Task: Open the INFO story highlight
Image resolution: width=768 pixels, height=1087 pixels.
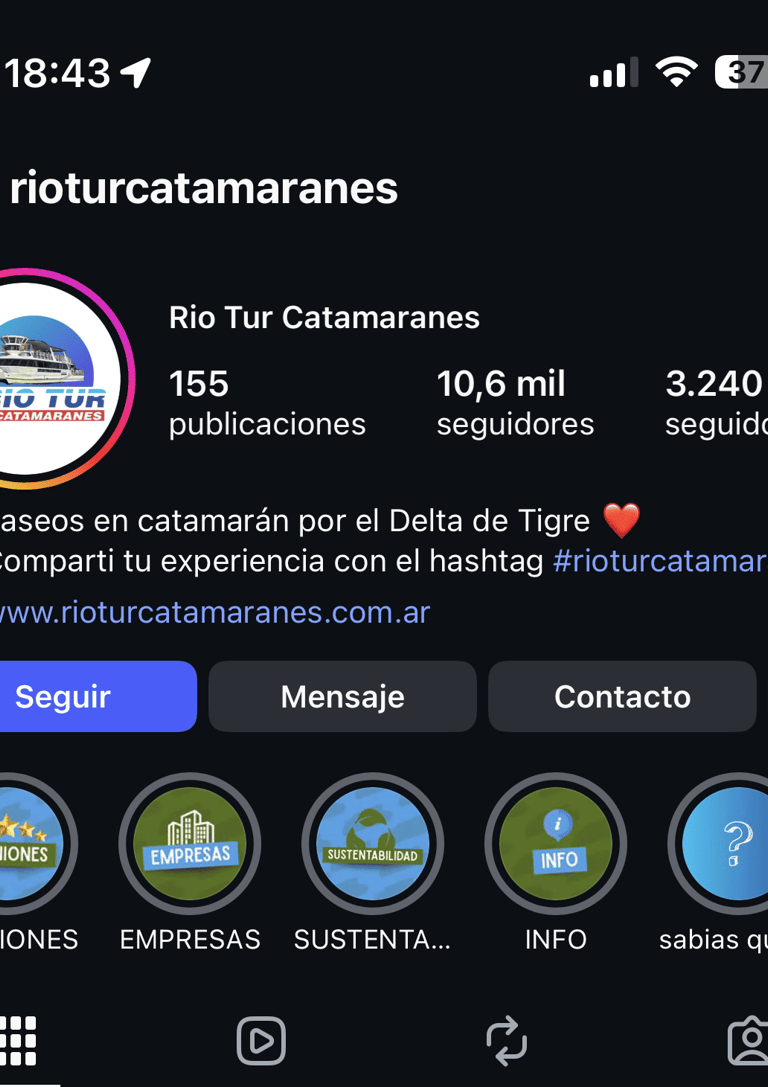Action: (556, 844)
